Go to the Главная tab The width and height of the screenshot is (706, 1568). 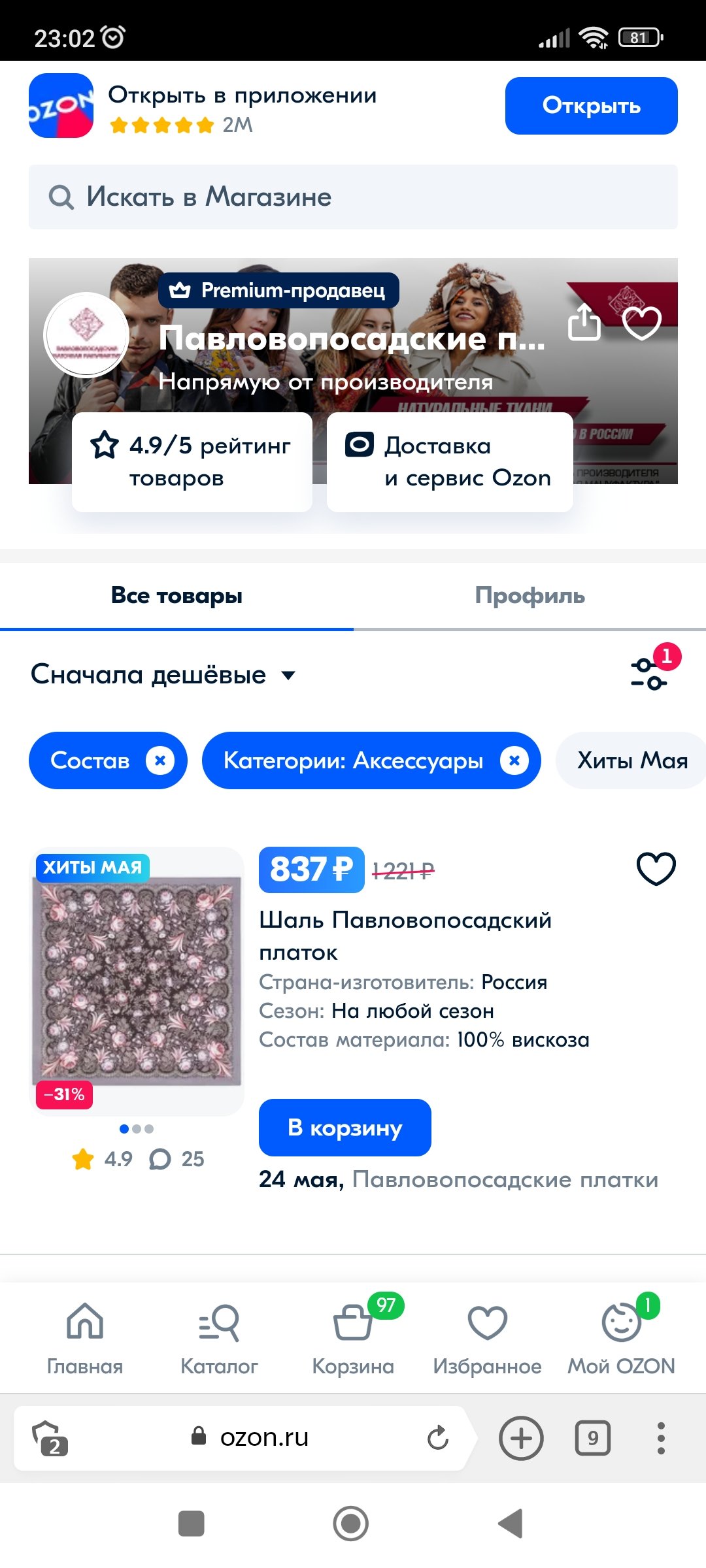[85, 1336]
